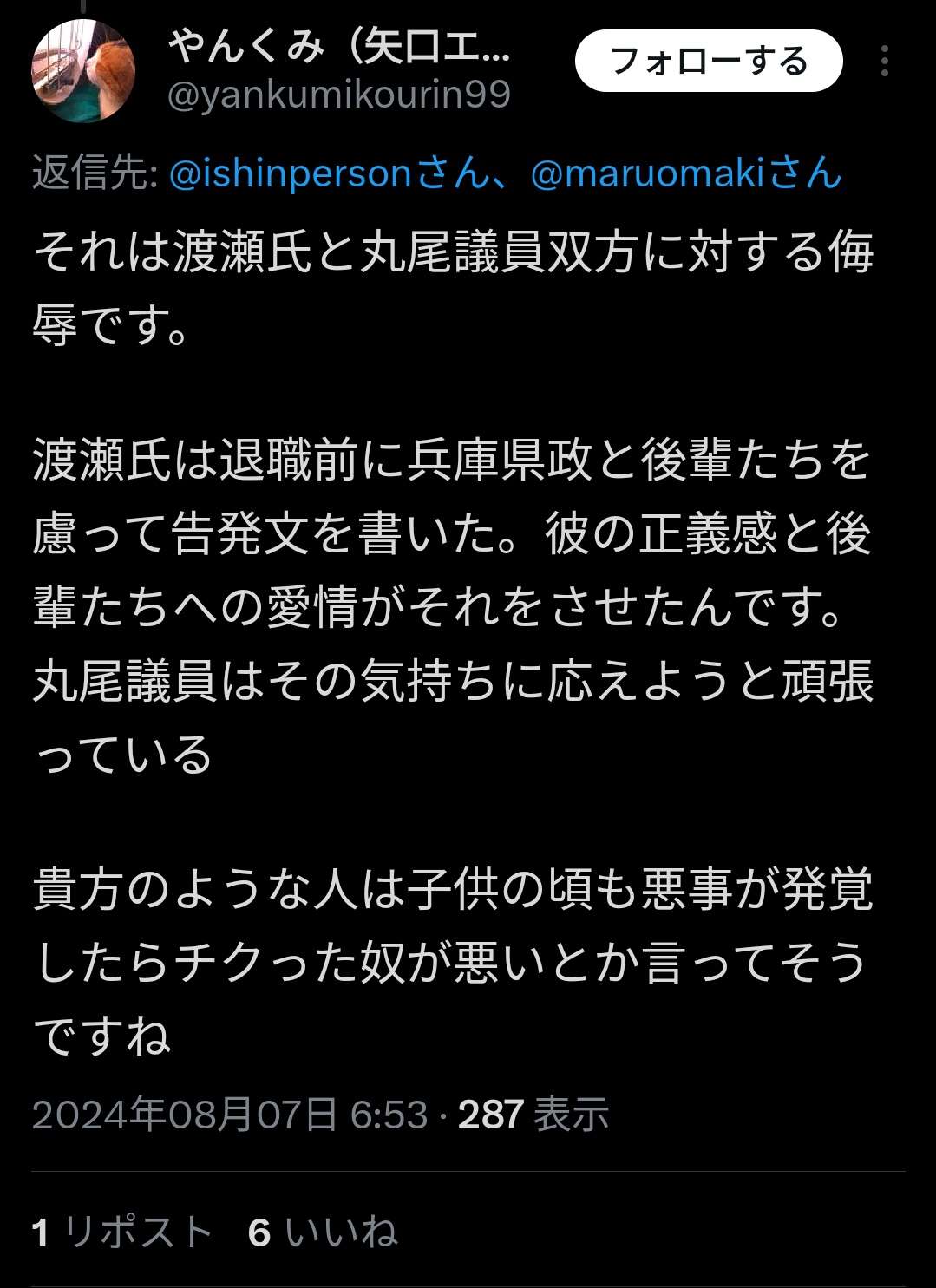Open the @maruomaki mention link
This screenshot has height=1288, width=936.
685,174
